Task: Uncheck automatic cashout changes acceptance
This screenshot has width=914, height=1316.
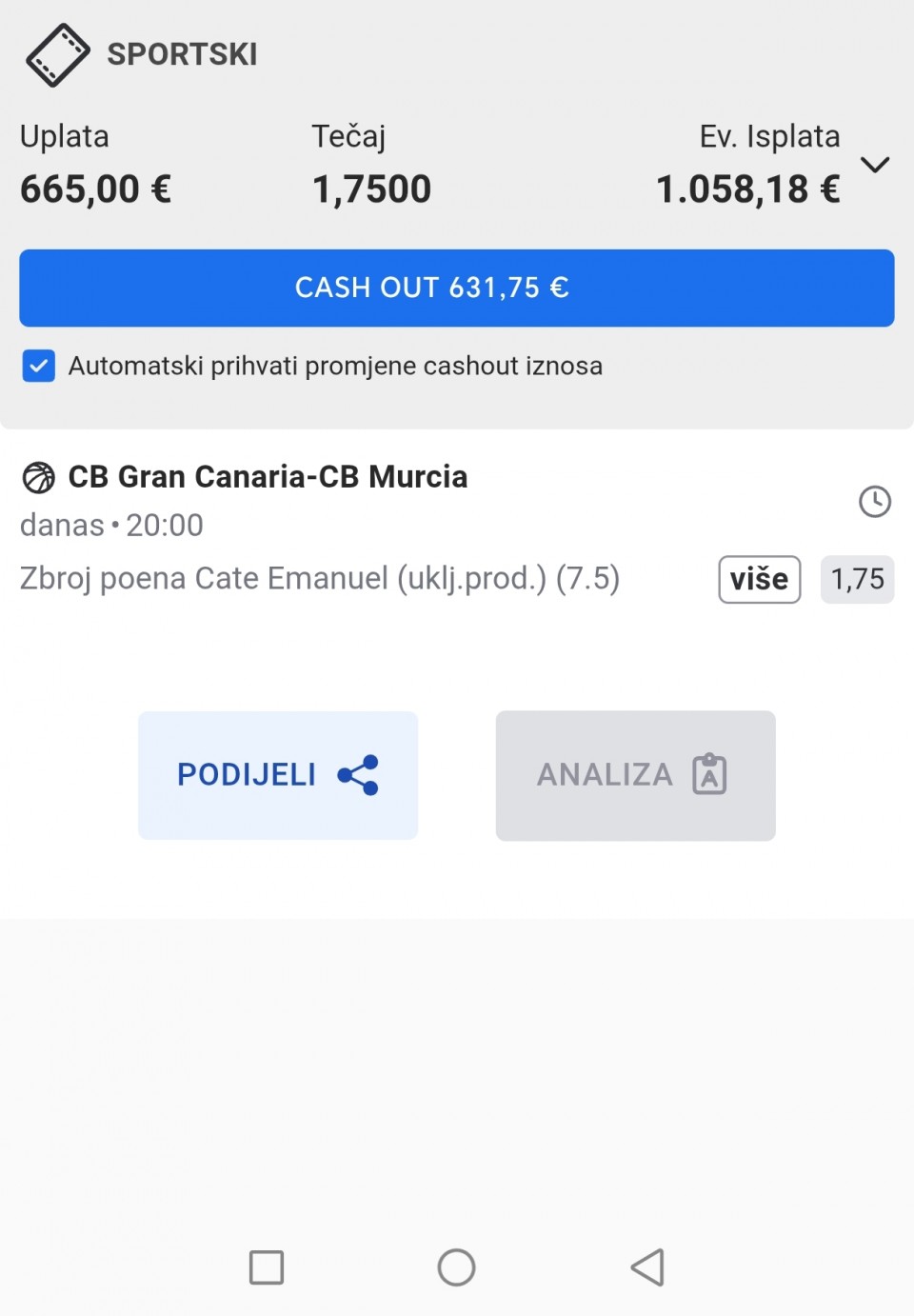Action: tap(39, 366)
